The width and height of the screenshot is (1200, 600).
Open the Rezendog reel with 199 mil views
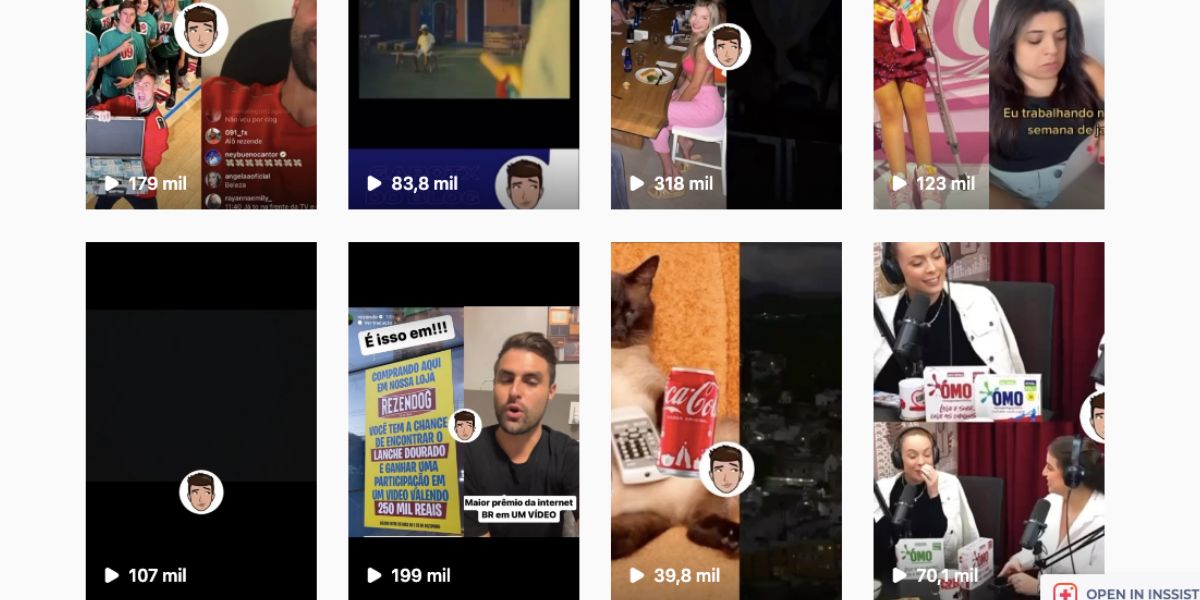463,420
